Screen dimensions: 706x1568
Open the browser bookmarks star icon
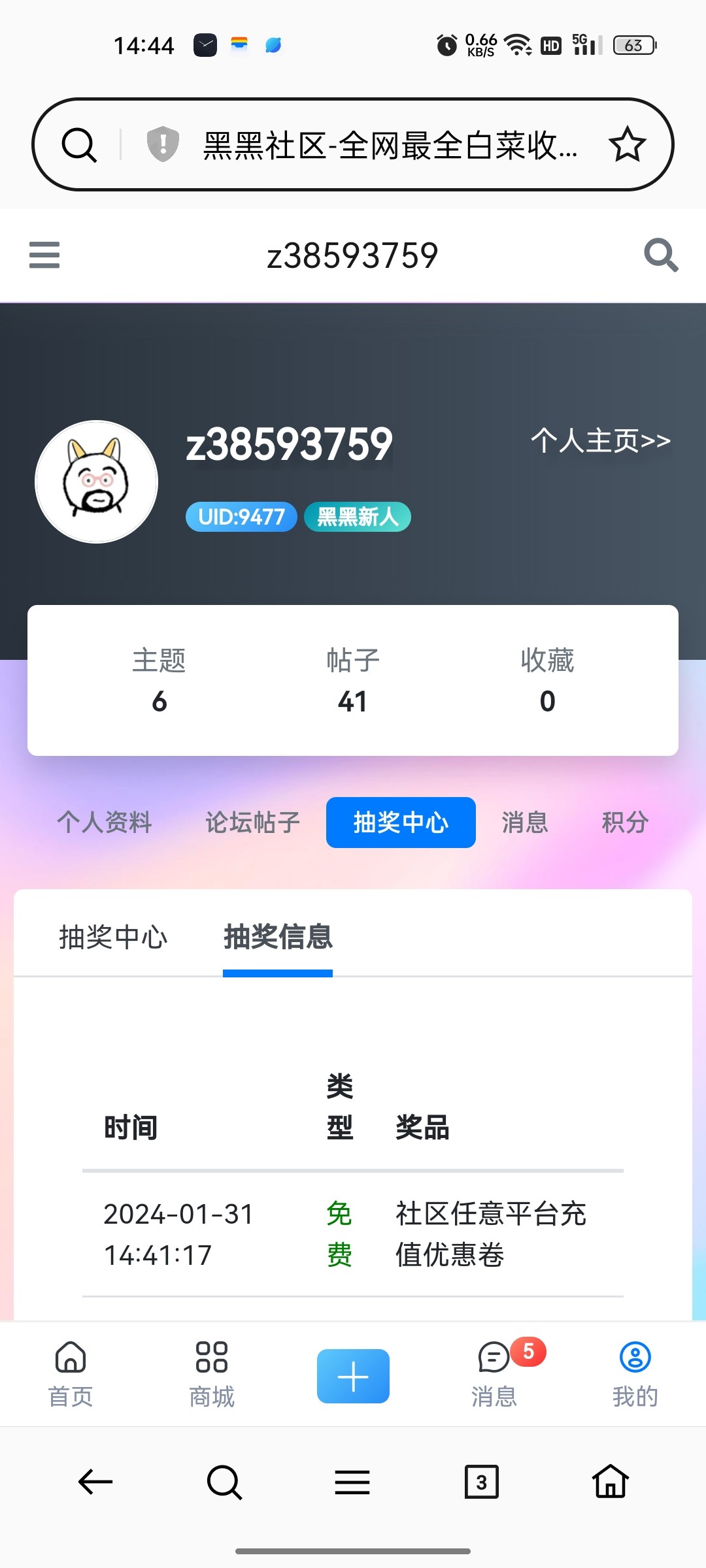[627, 144]
